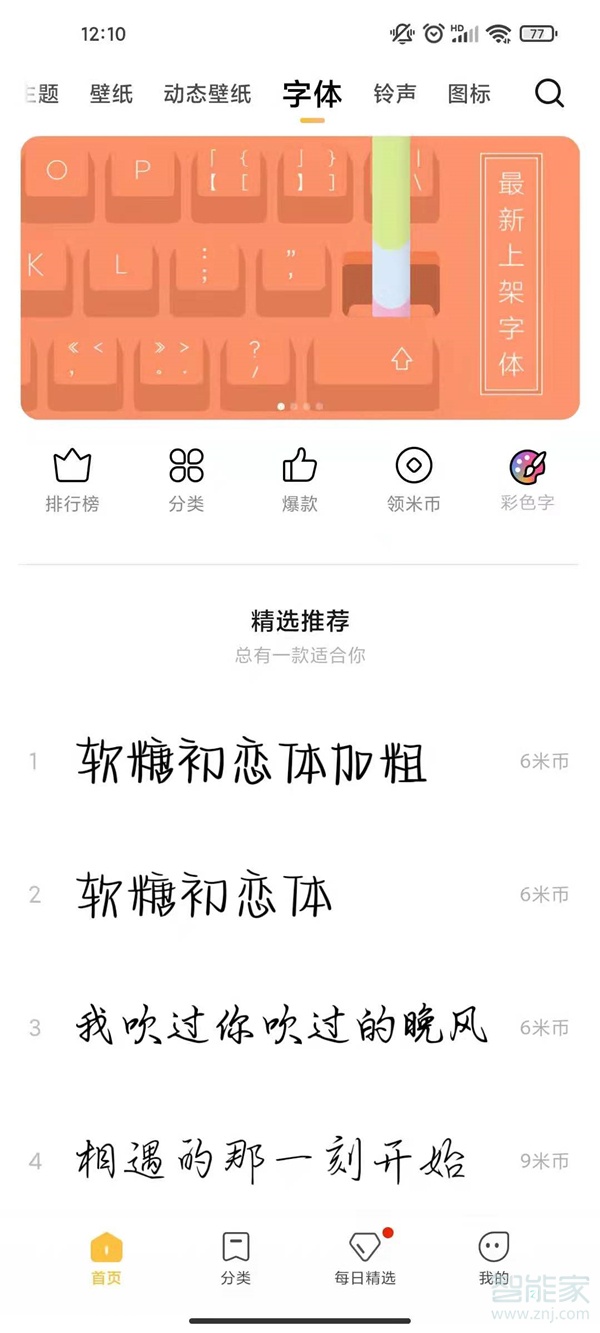
Task: Tap 领米币 to claim coins
Action: [413, 480]
